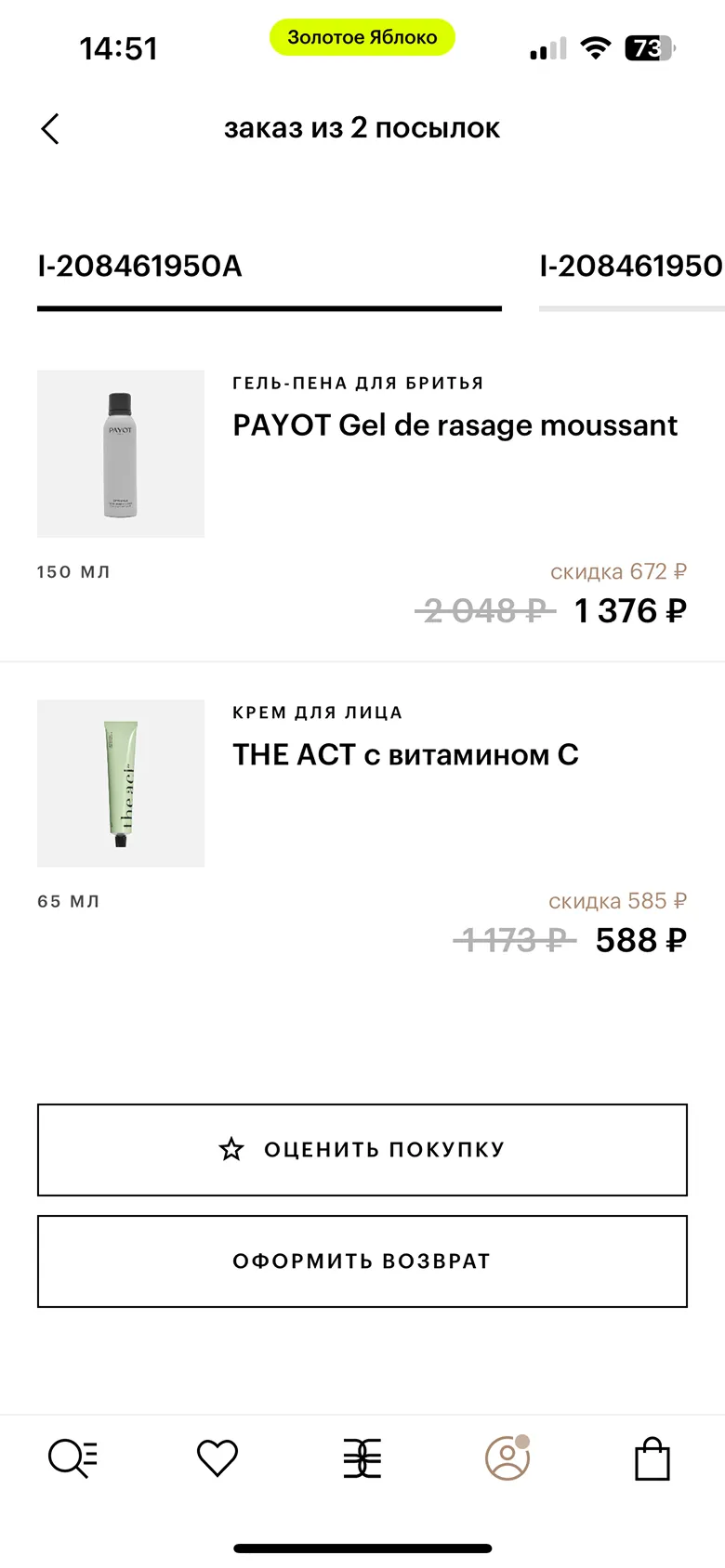Go back from the order screen
This screenshot has height=1568, width=725.
coord(51,129)
